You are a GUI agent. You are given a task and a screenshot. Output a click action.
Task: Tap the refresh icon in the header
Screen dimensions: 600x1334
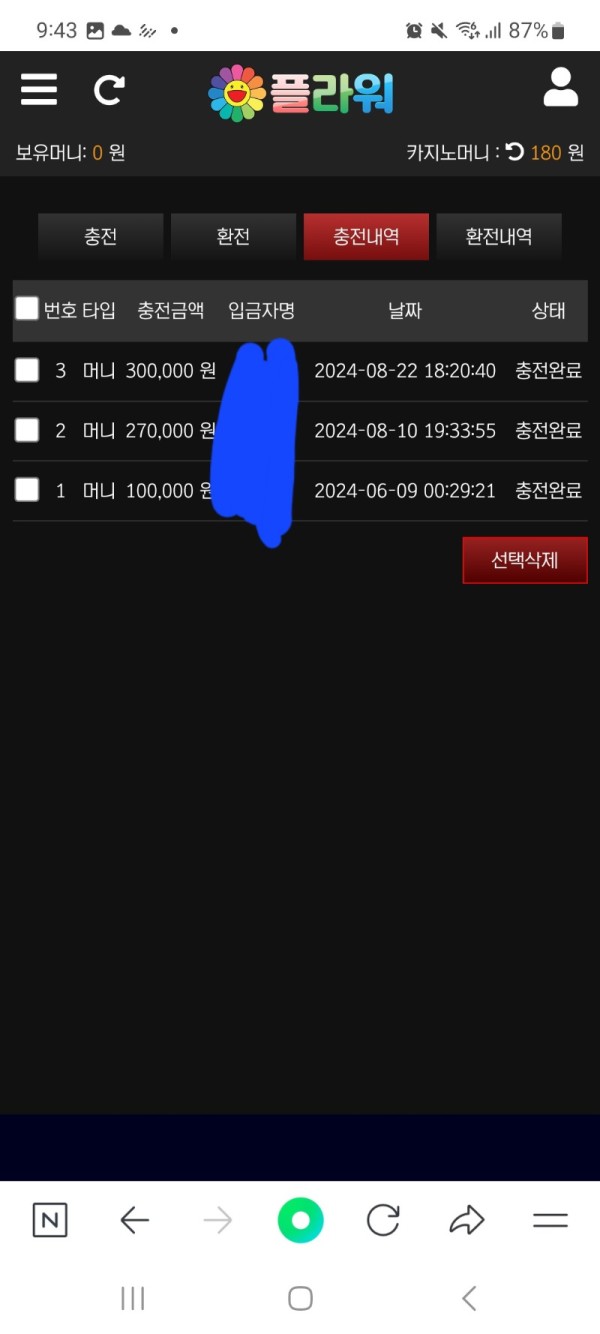[109, 90]
